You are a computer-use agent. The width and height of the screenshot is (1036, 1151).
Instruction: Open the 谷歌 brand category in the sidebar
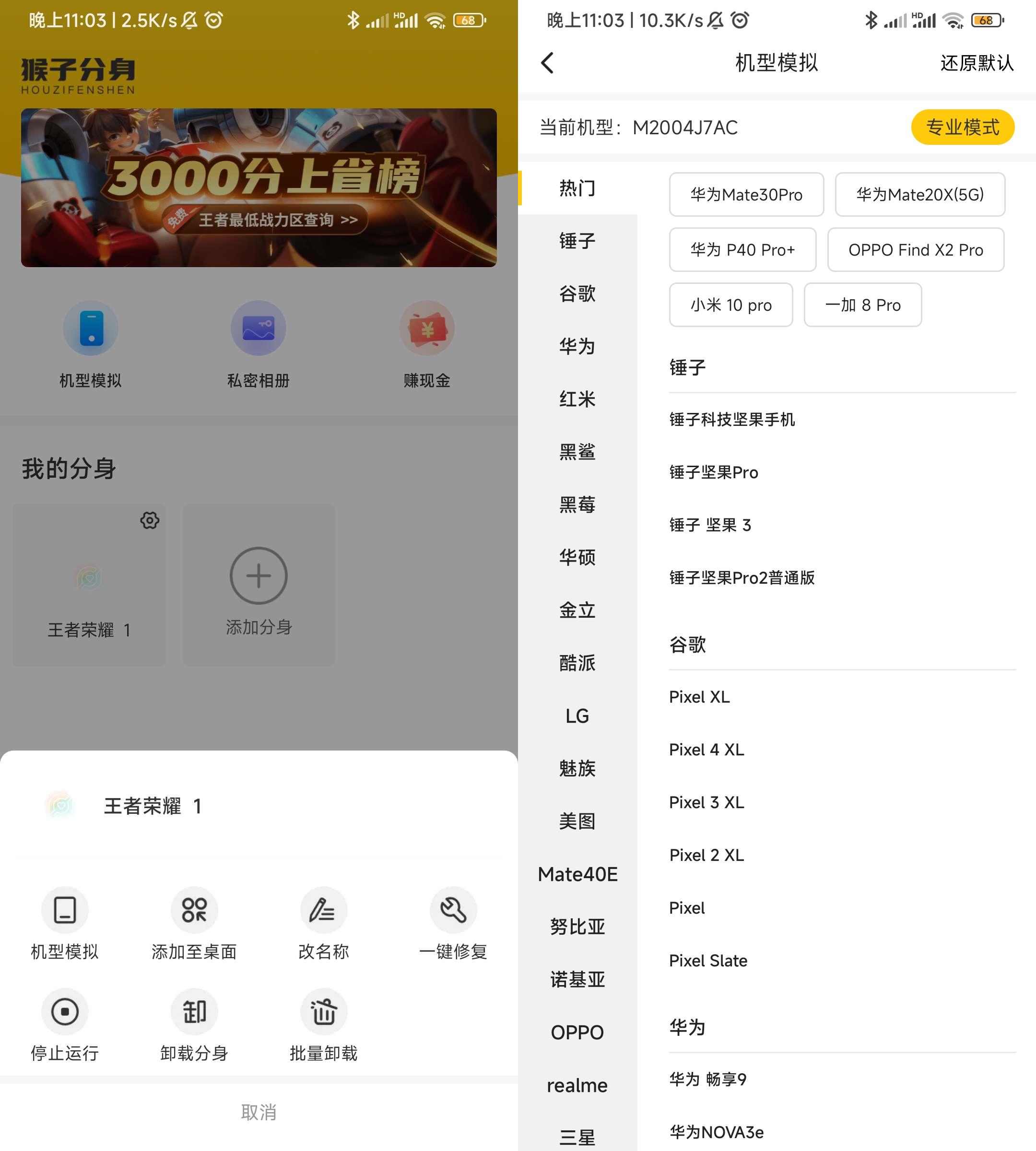(x=577, y=294)
